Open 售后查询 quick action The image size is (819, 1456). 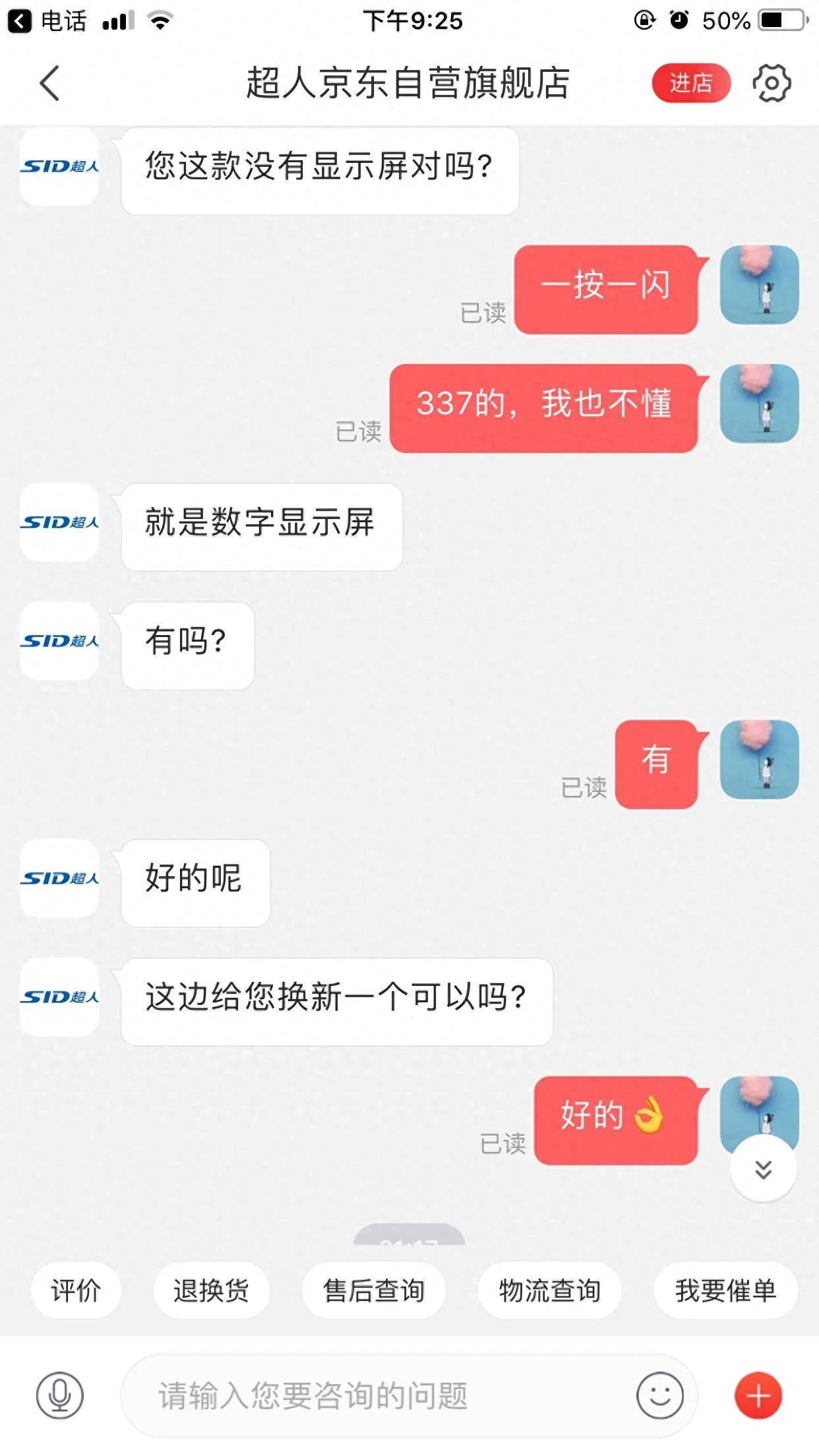(x=373, y=1290)
